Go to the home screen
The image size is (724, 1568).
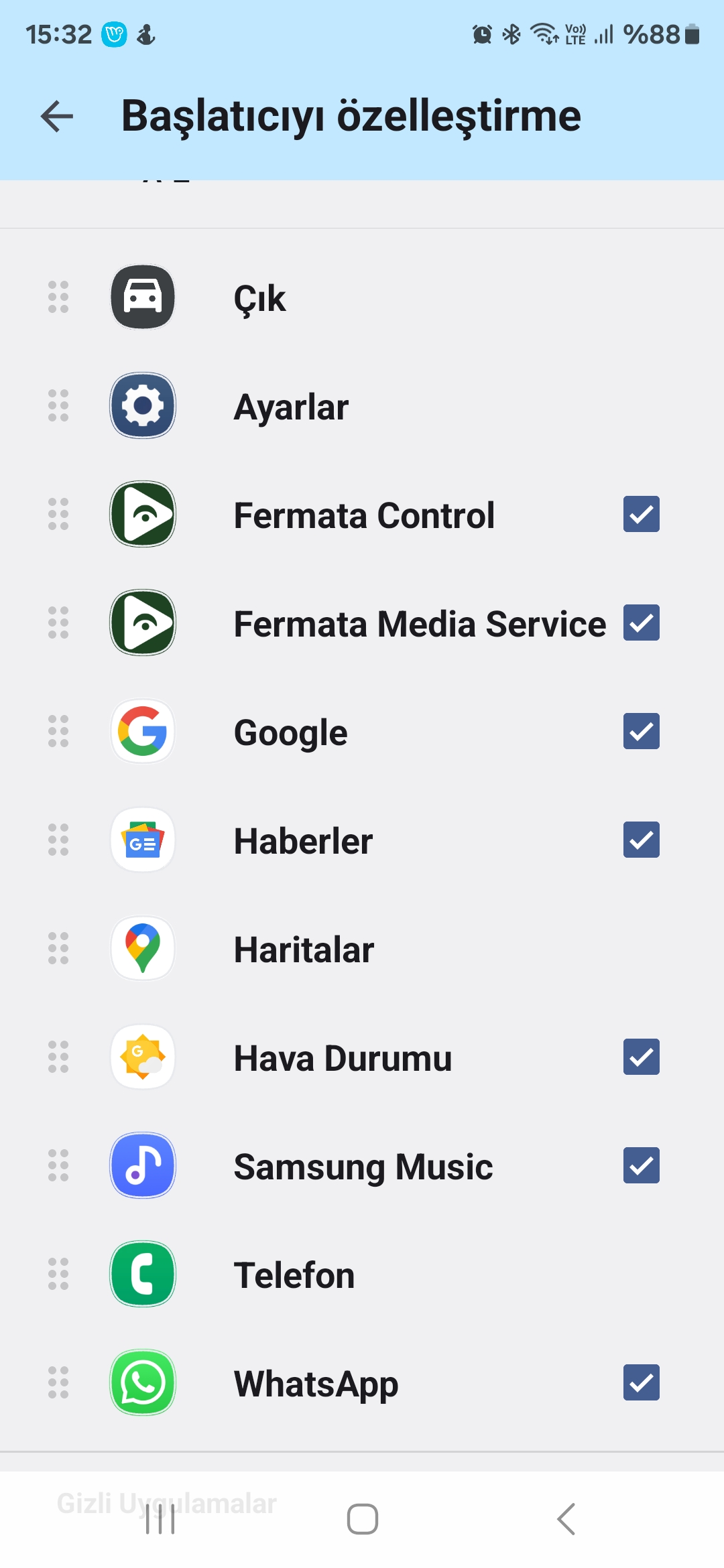tap(363, 1518)
